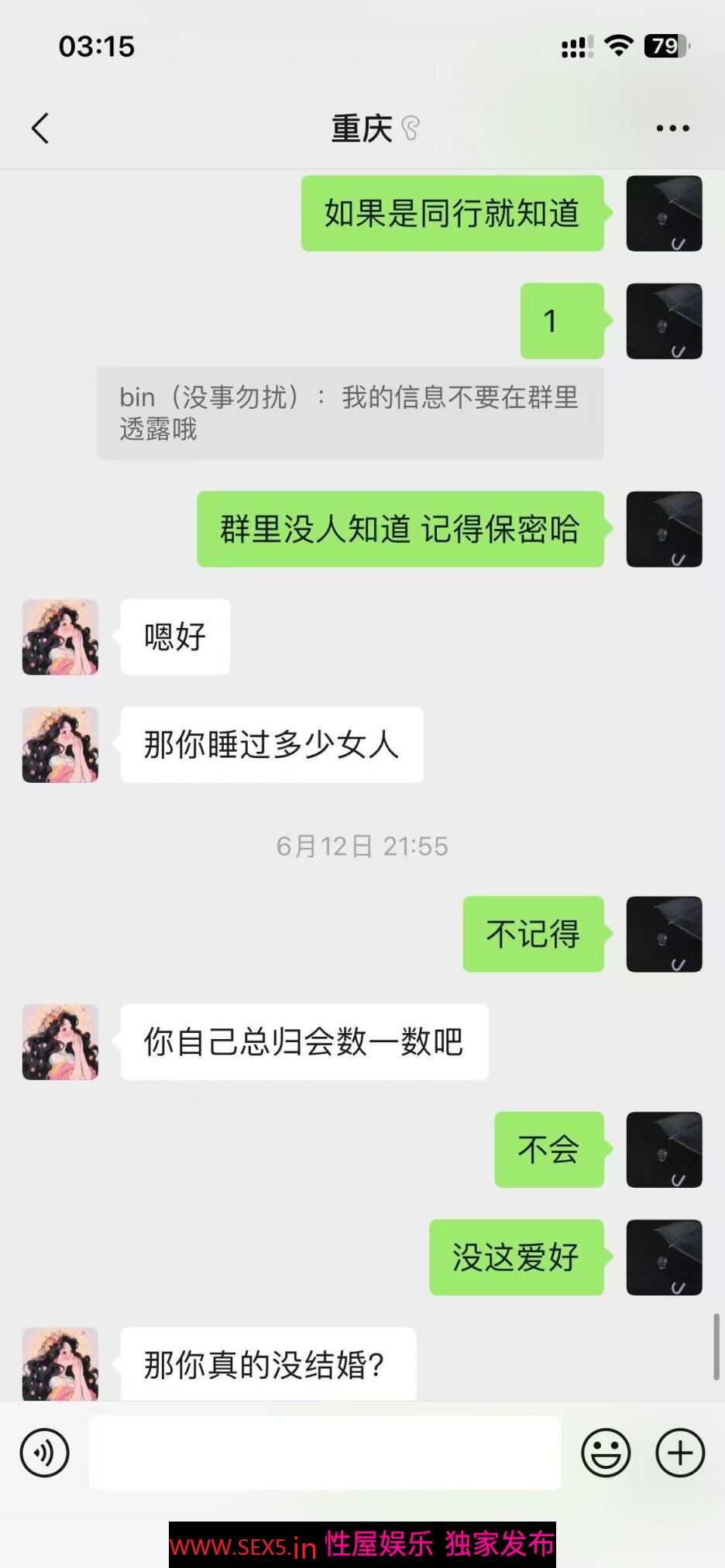View profile from avatar beside 那你睡过多少女人
The width and height of the screenshot is (725, 1568).
coord(60,744)
